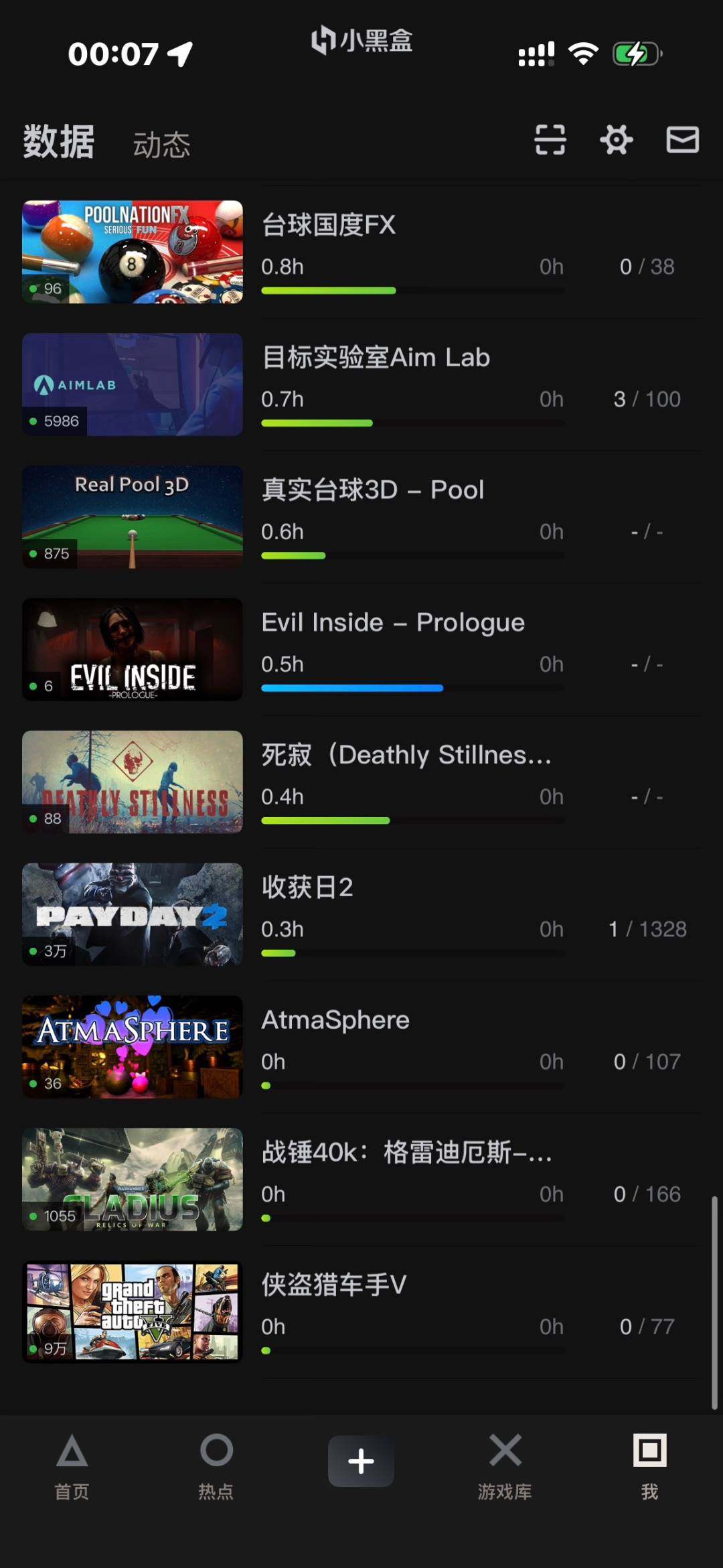This screenshot has width=723, height=1568.
Task: Tap the 台球国度FX progress bar
Action: pos(412,290)
